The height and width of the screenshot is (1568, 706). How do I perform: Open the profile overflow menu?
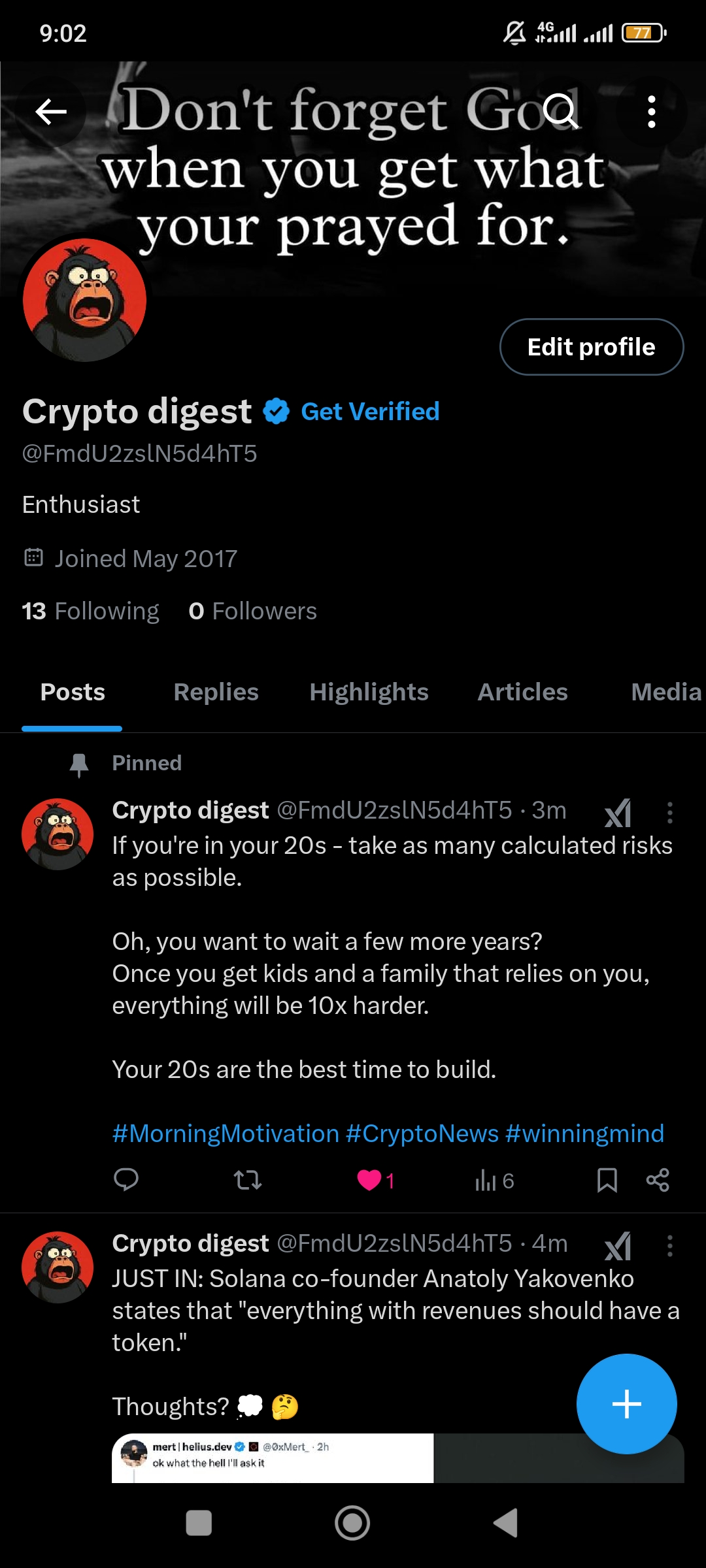tap(651, 112)
